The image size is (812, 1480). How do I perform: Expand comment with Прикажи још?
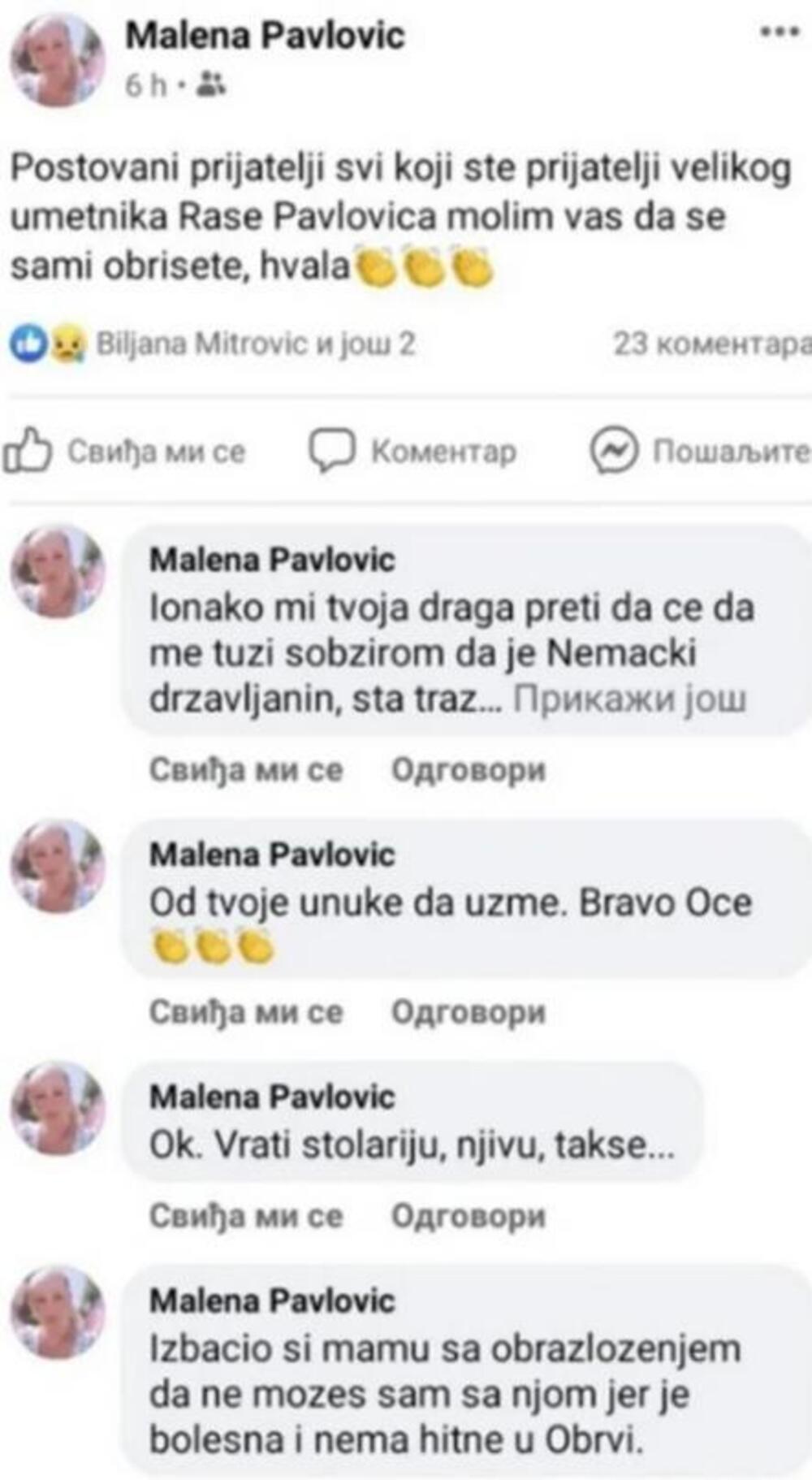click(x=629, y=699)
